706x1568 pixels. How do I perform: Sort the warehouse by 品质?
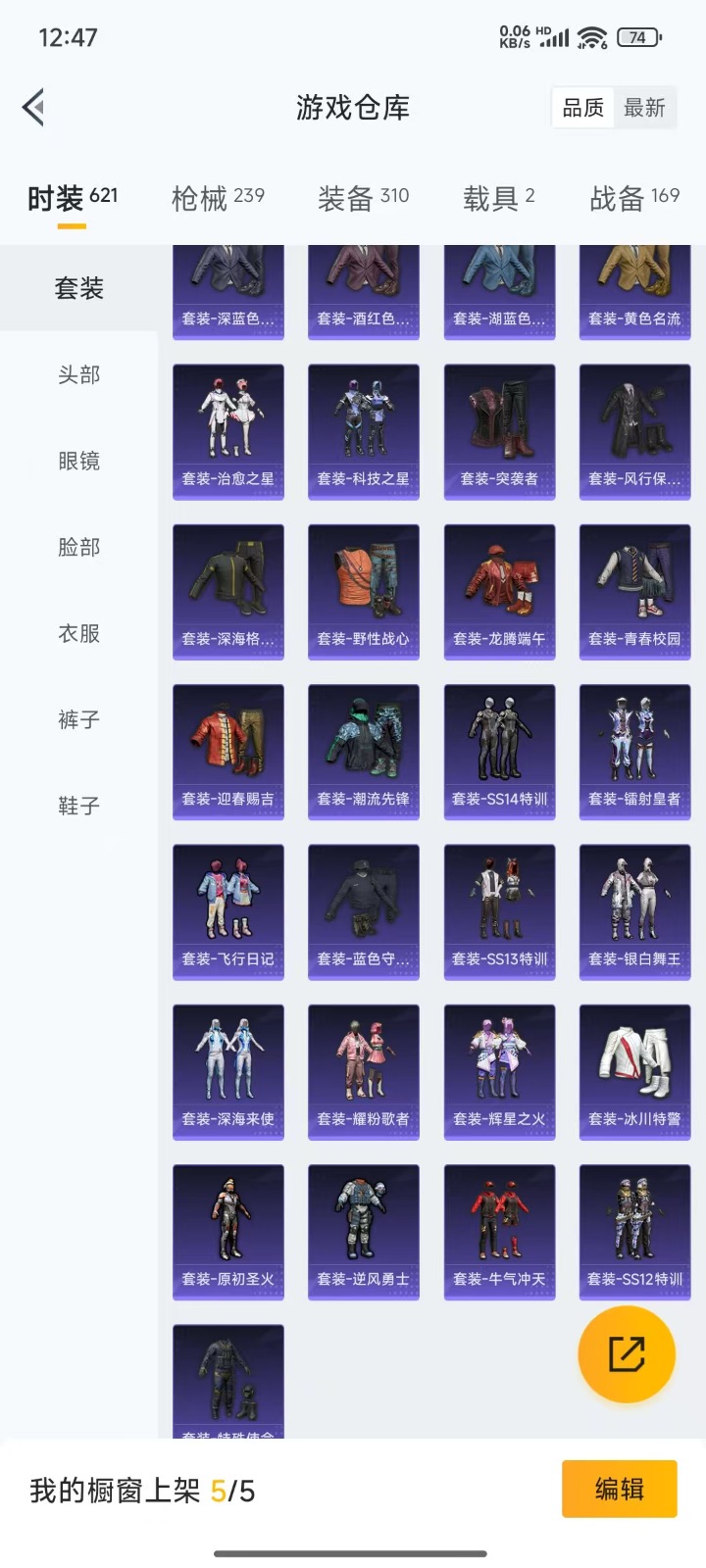coord(583,108)
